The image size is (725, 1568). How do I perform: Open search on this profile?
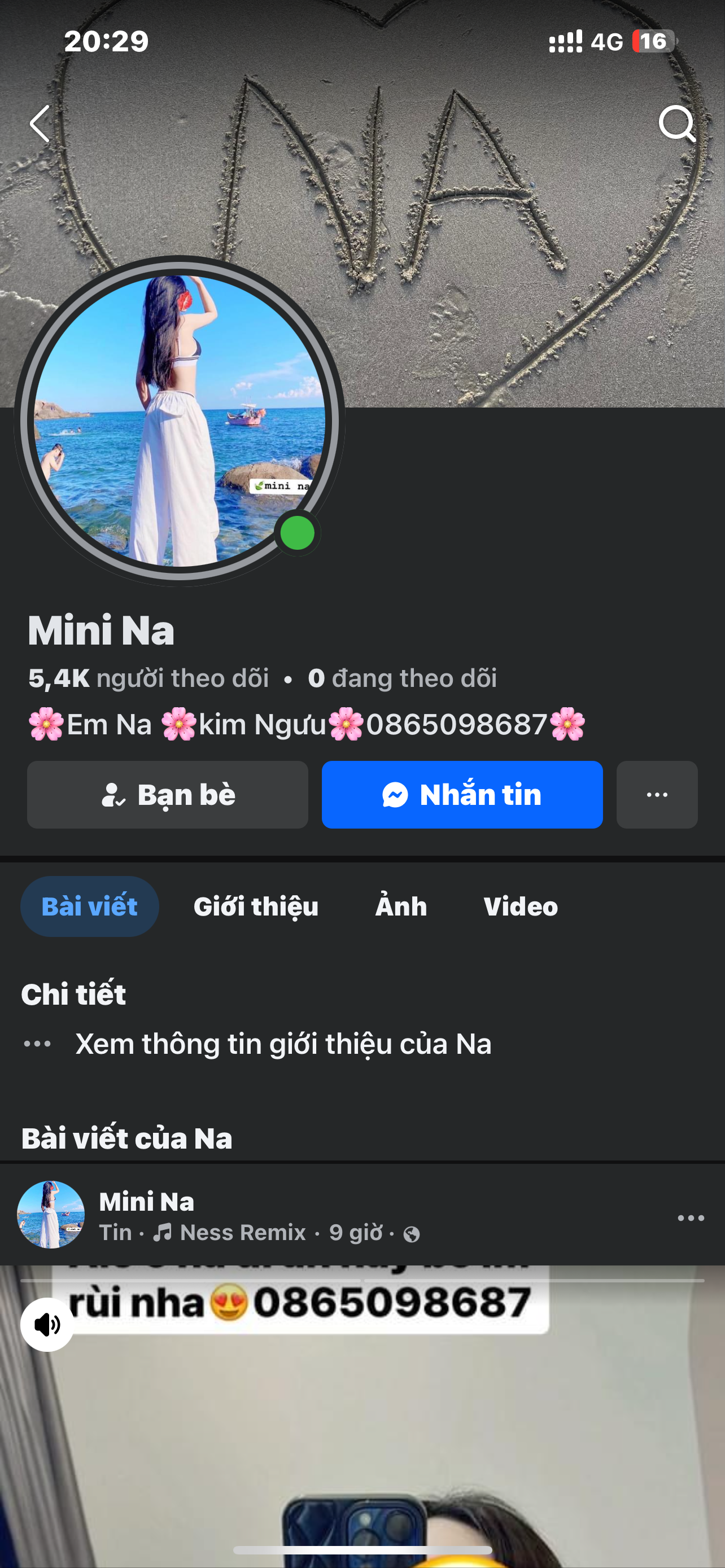click(x=676, y=124)
